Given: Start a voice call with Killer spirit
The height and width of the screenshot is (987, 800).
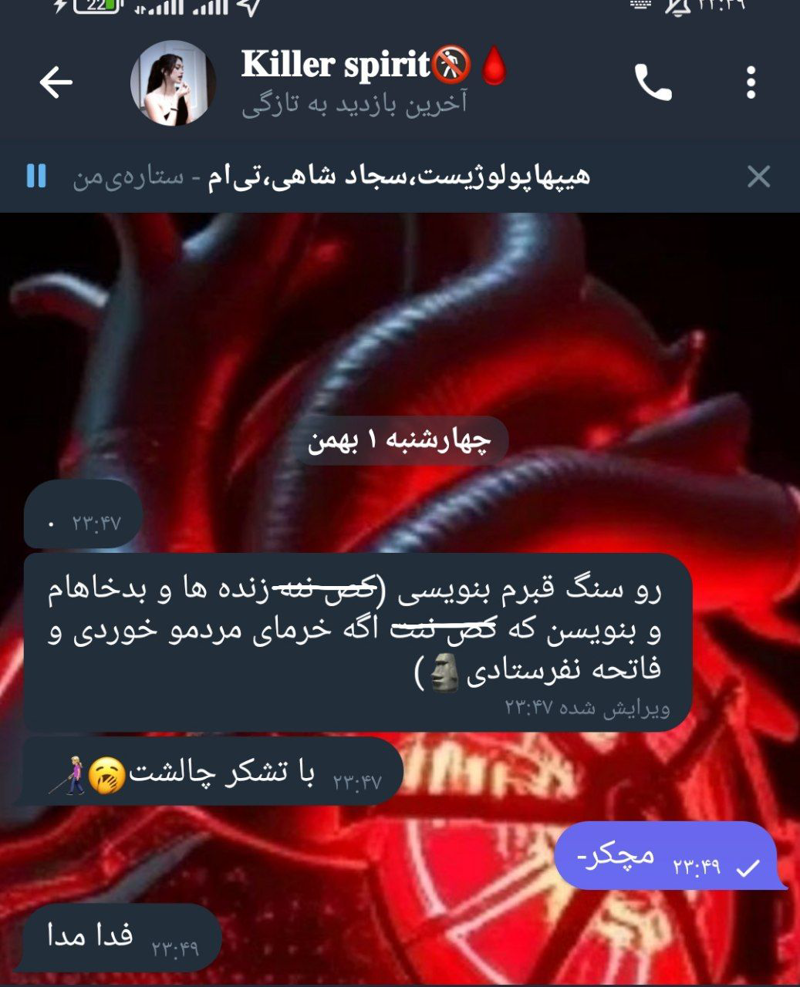Looking at the screenshot, I should [x=653, y=83].
